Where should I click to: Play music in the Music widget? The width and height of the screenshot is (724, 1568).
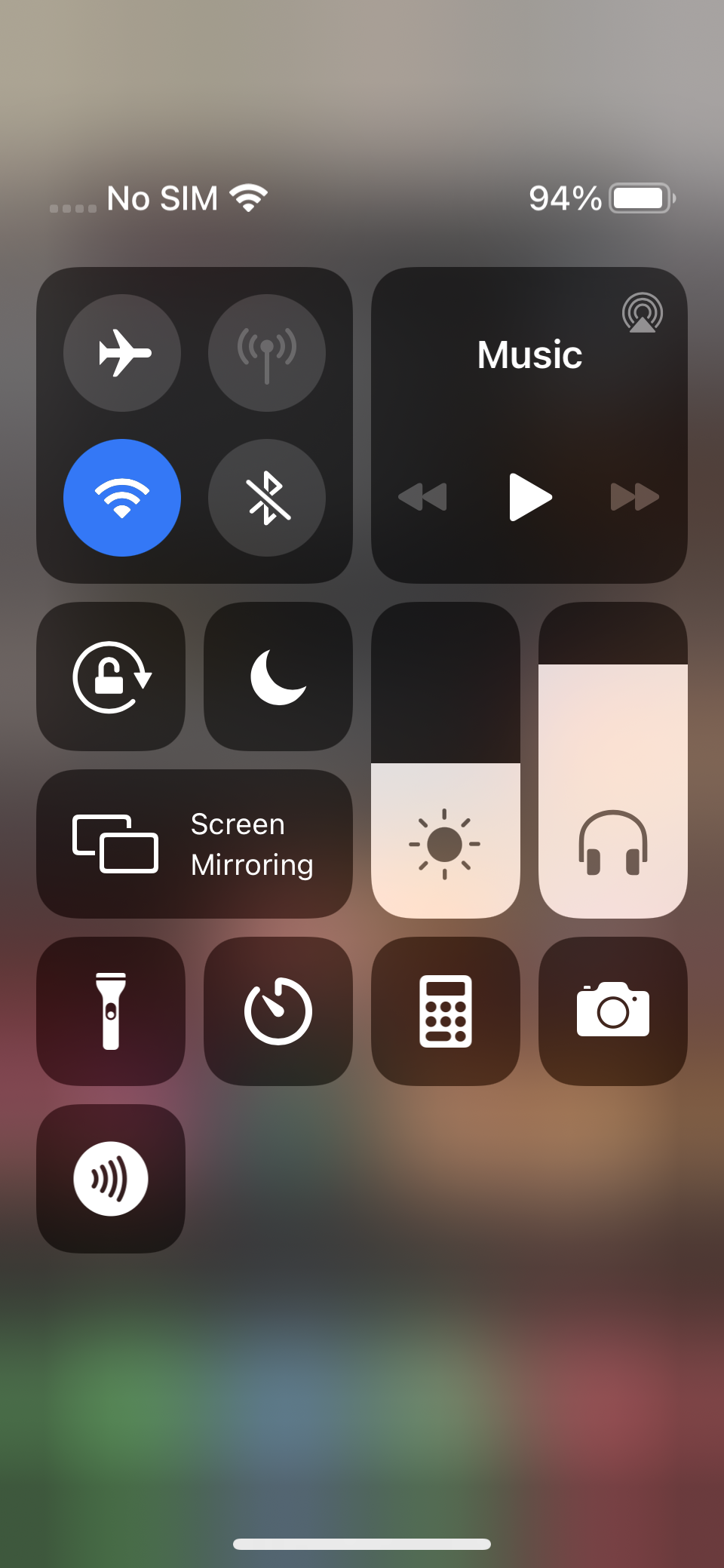coord(530,497)
